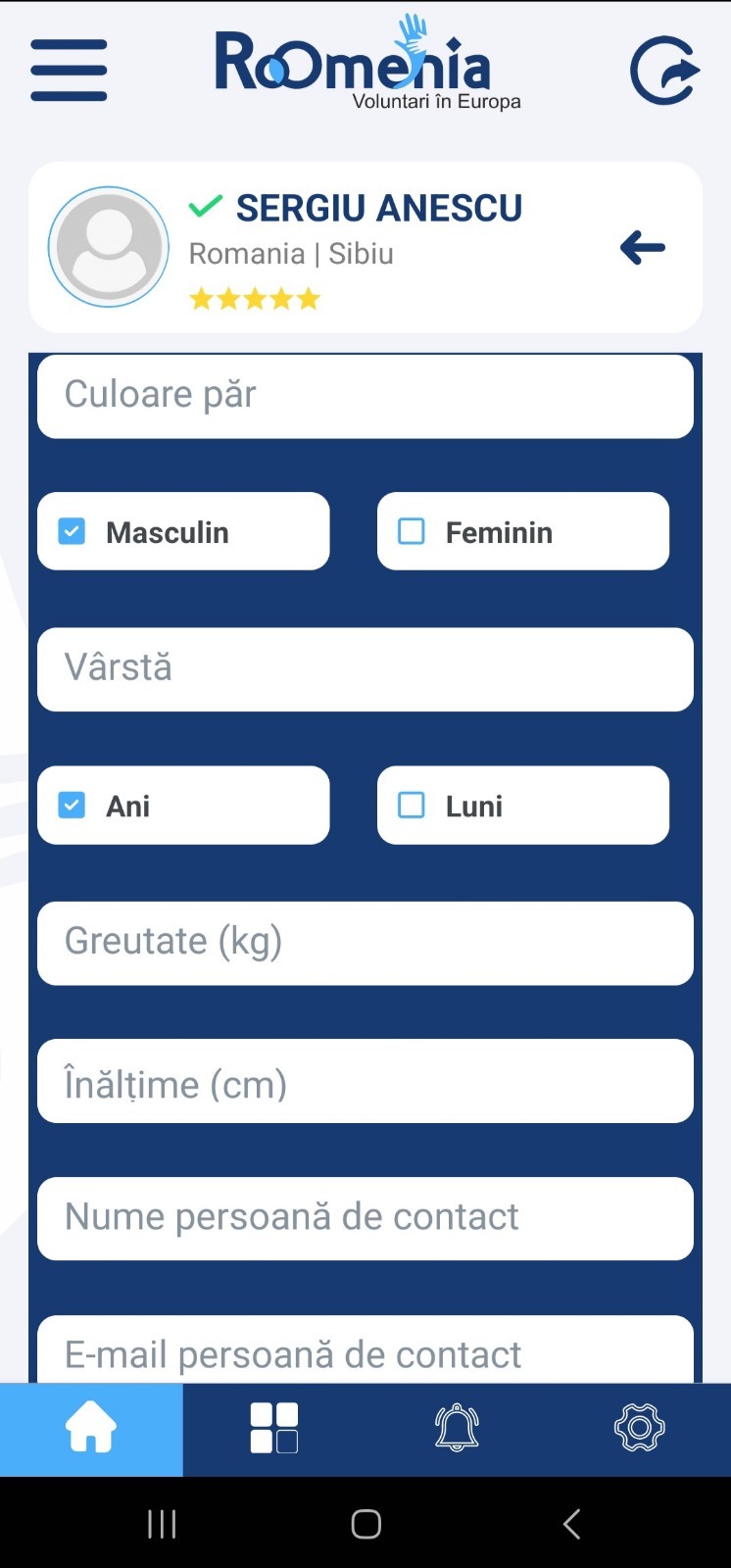Enter age in the Vârstă field

coord(365,669)
